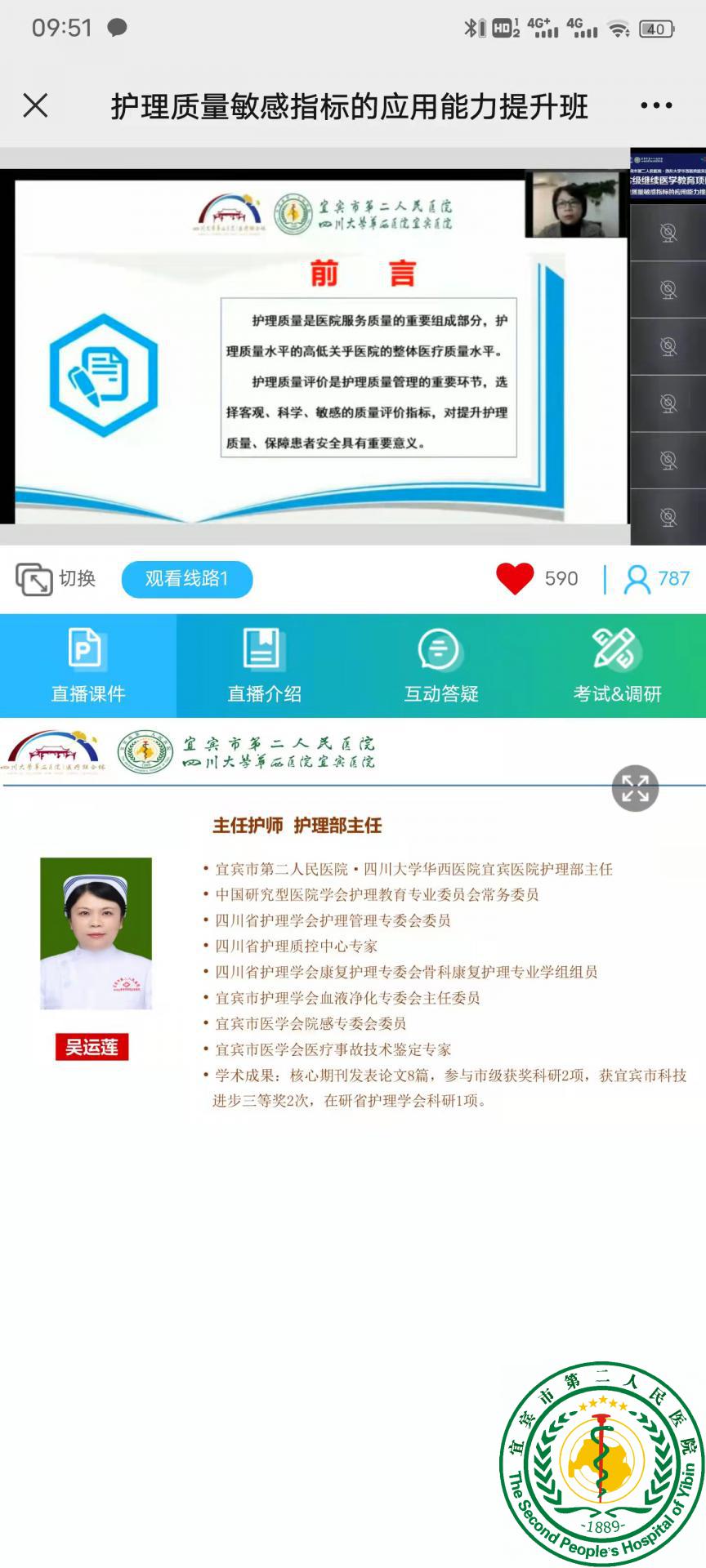Like the live stream with the heart
Image resolution: width=706 pixels, height=1568 pixels.
(515, 578)
